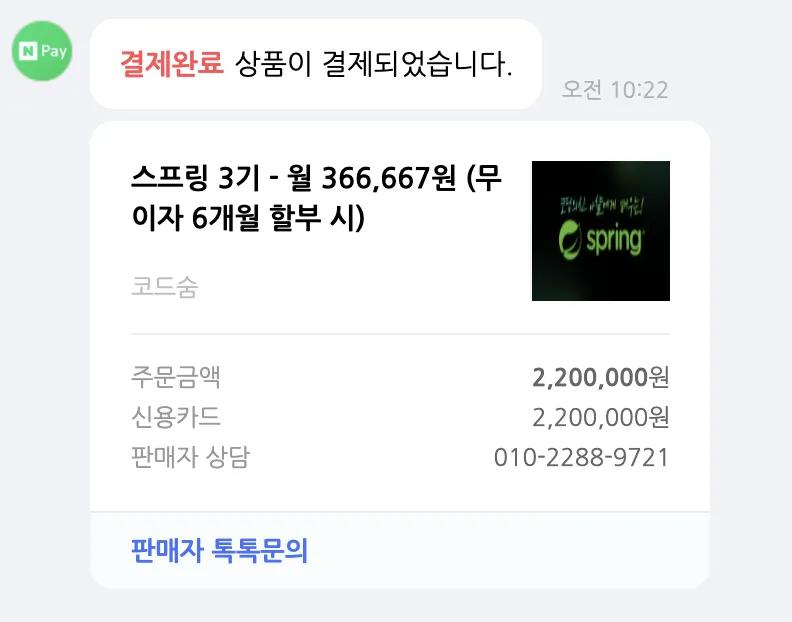Tap the N Pay profile avatar

pos(41,49)
